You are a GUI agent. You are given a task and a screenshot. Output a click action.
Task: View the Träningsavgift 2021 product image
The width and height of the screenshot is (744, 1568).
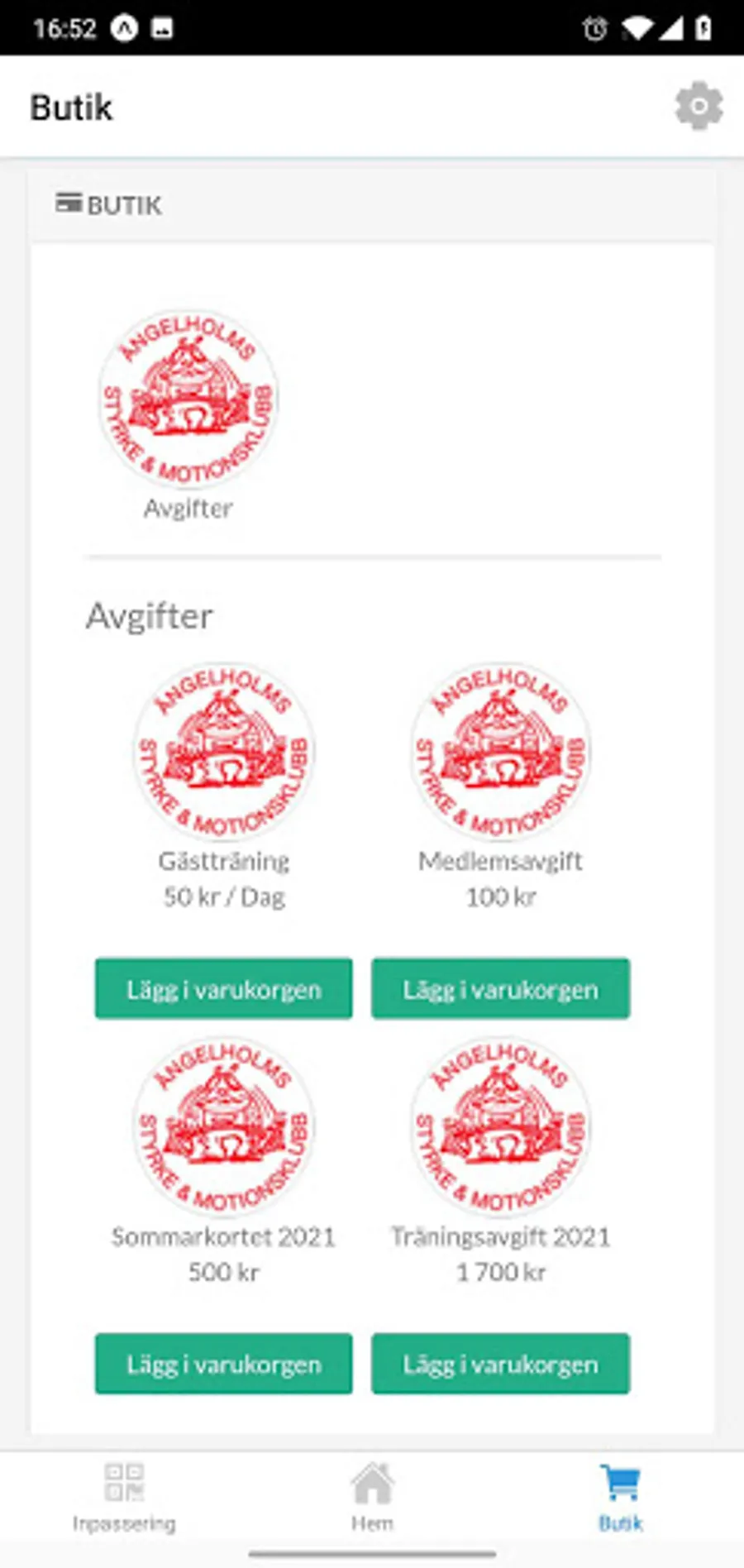pyautogui.click(x=501, y=1127)
